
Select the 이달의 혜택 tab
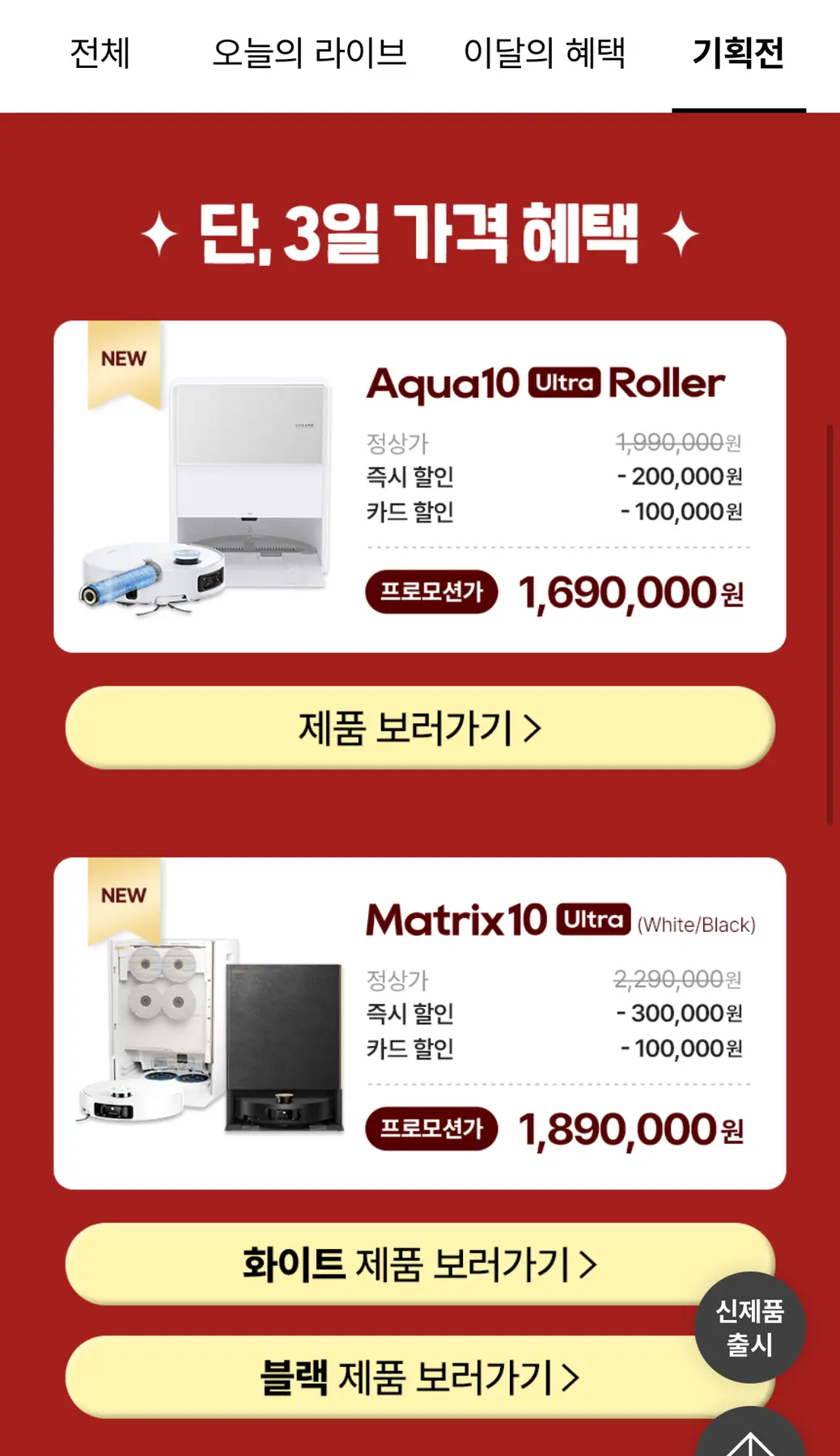544,53
